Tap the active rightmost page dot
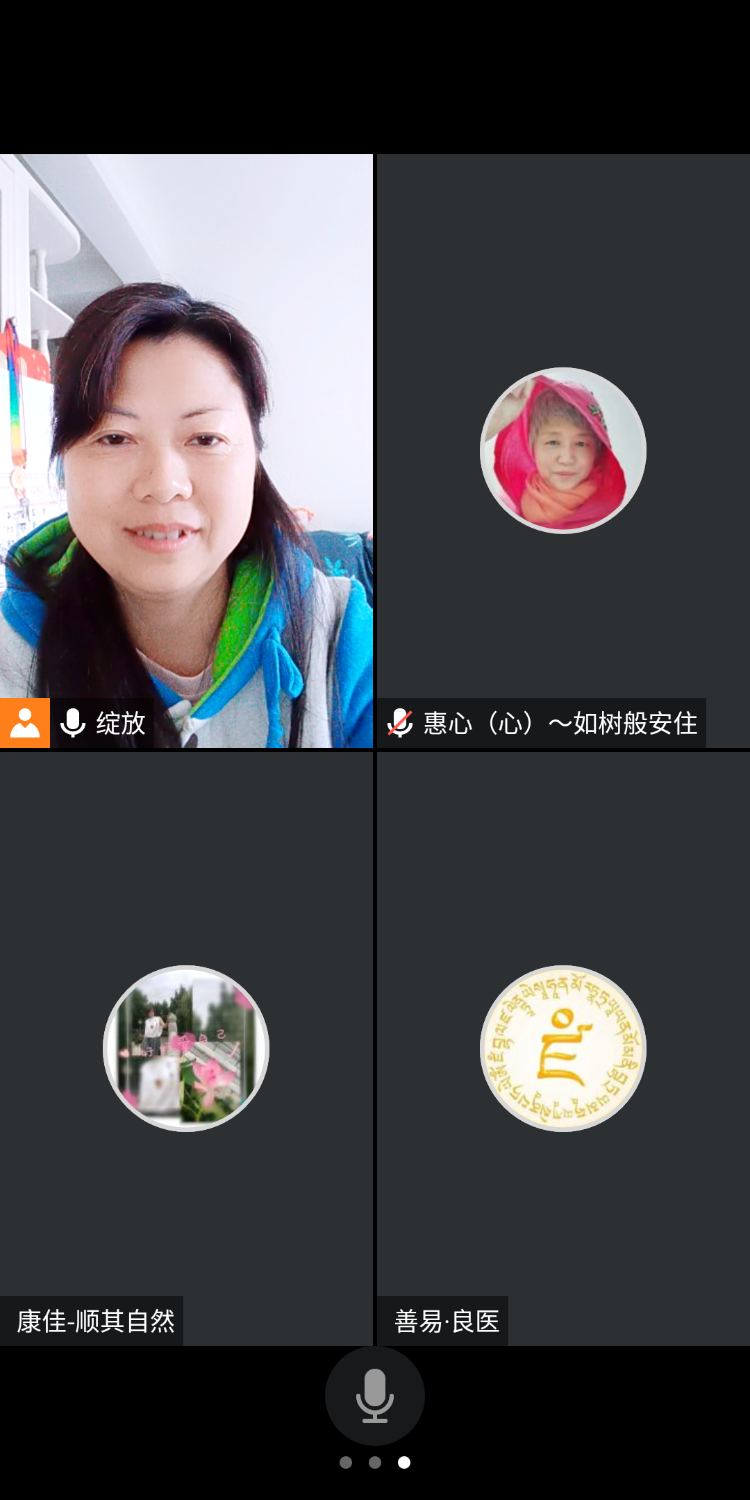Screen dimensions: 750x1500 coord(403,1463)
